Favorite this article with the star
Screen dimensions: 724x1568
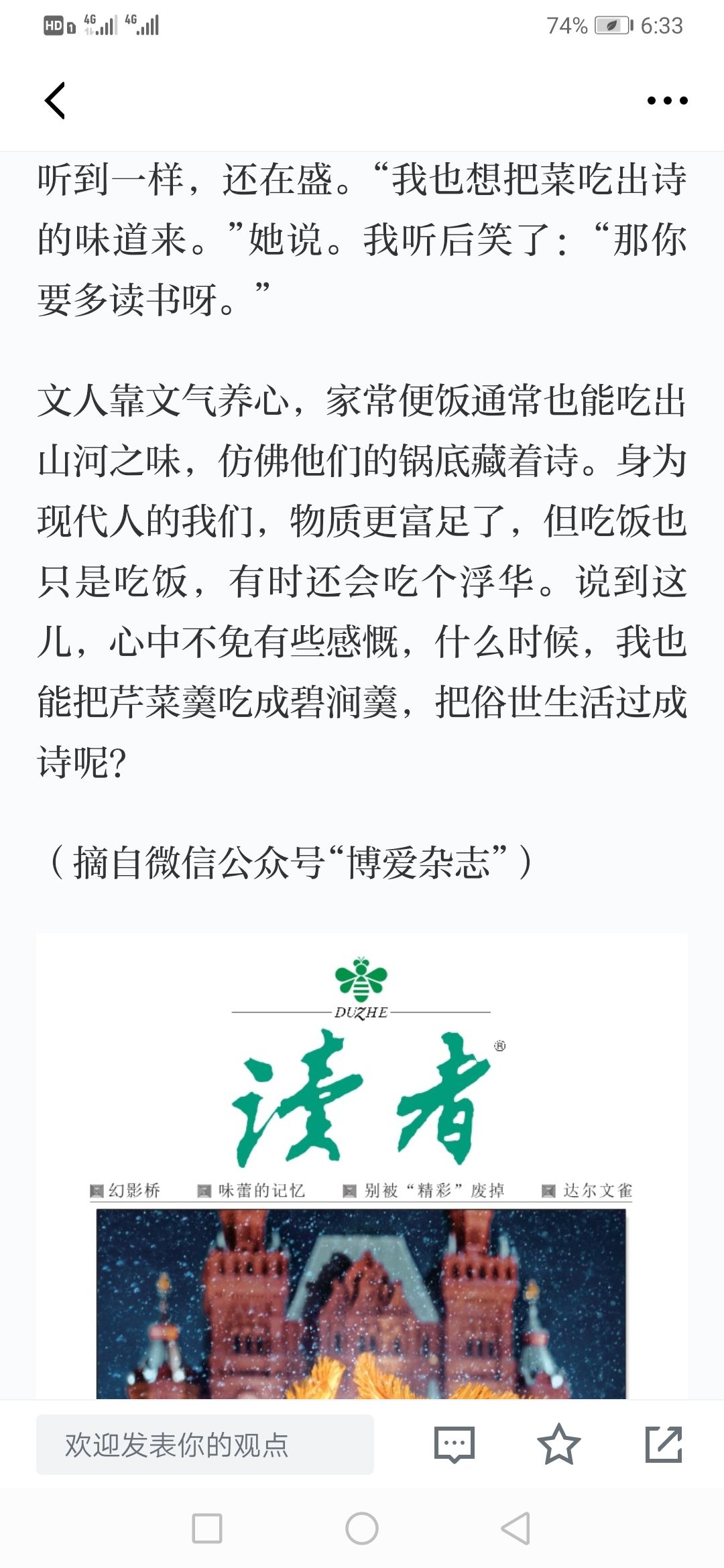[558, 1444]
